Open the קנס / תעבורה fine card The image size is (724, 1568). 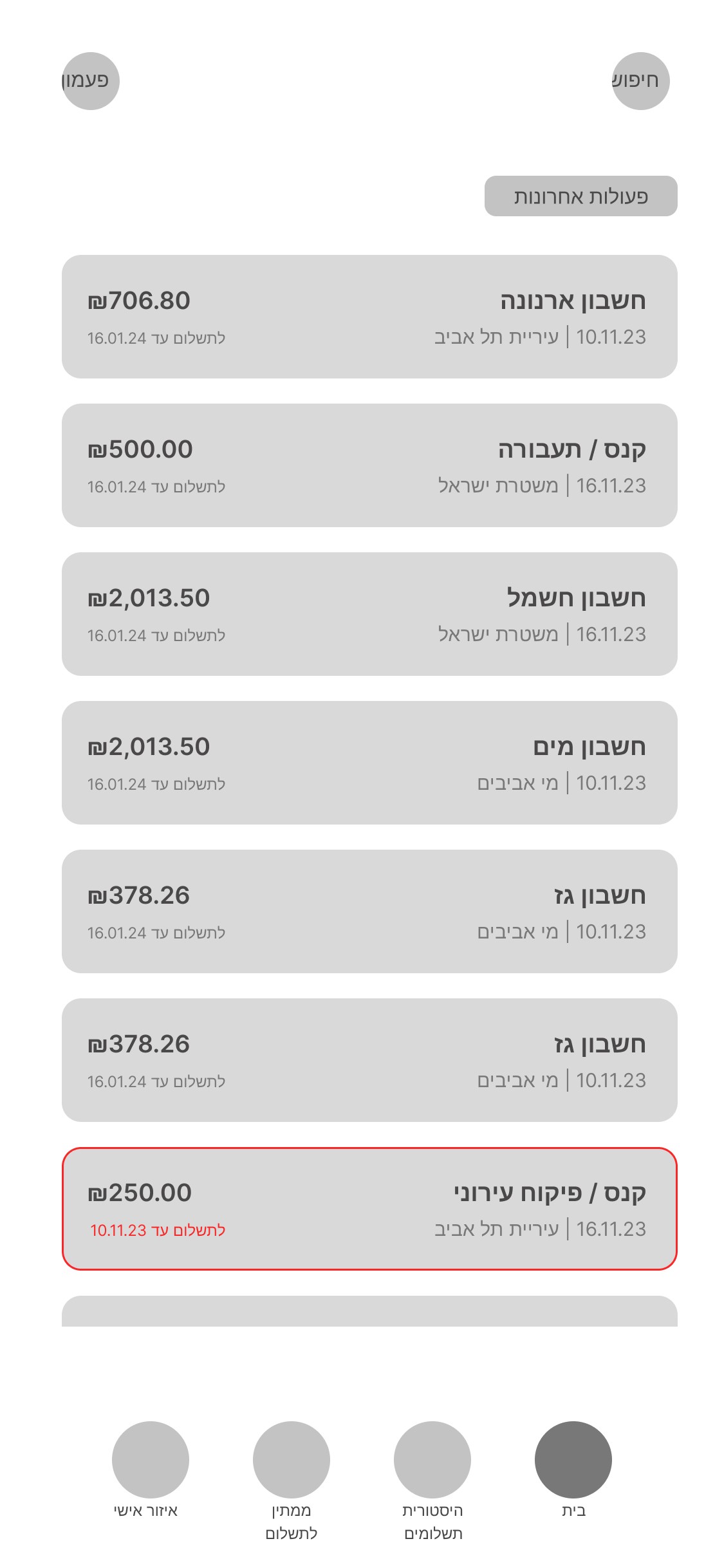tap(369, 465)
